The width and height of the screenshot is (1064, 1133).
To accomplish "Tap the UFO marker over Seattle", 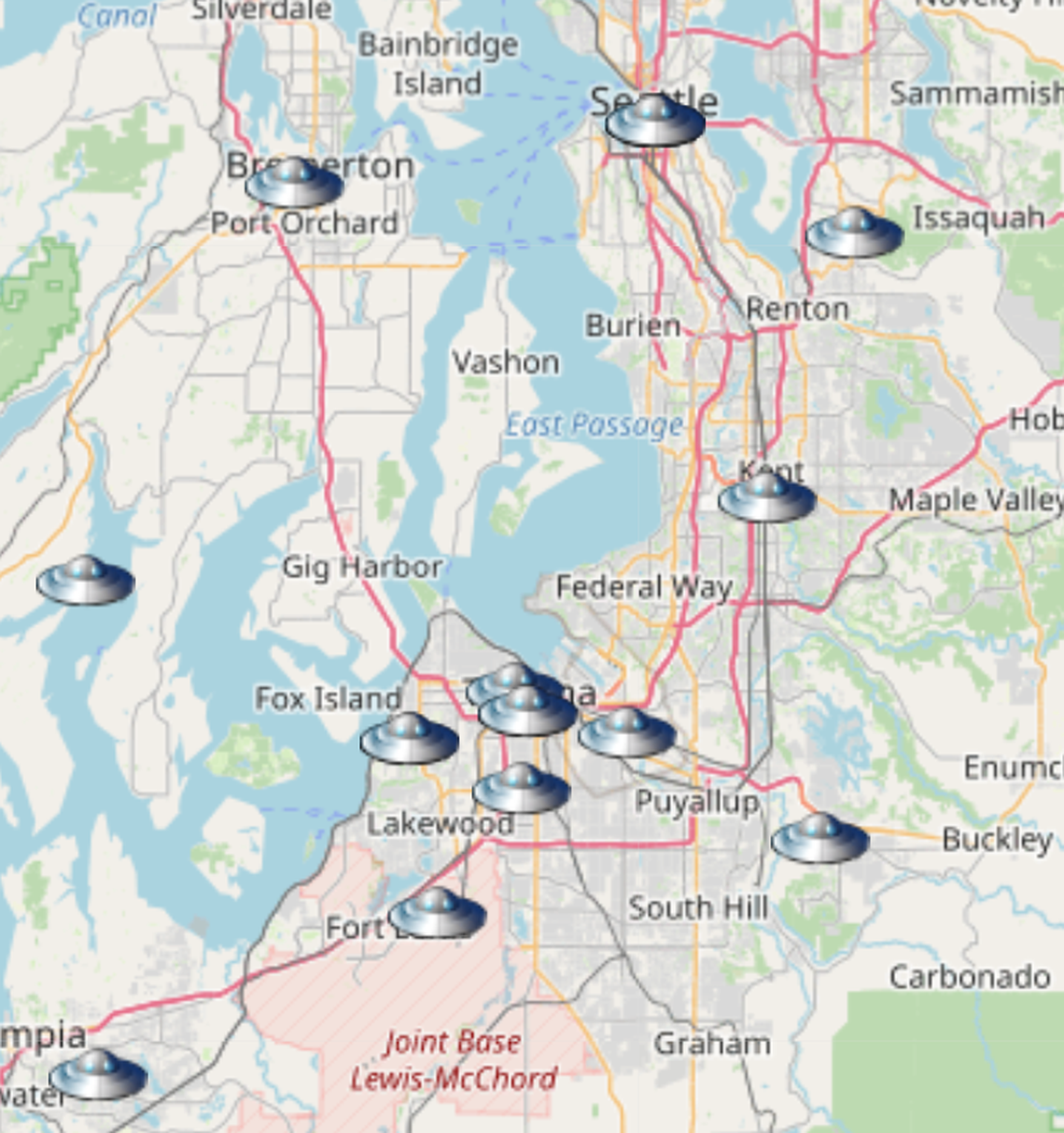I will pyautogui.click(x=654, y=121).
